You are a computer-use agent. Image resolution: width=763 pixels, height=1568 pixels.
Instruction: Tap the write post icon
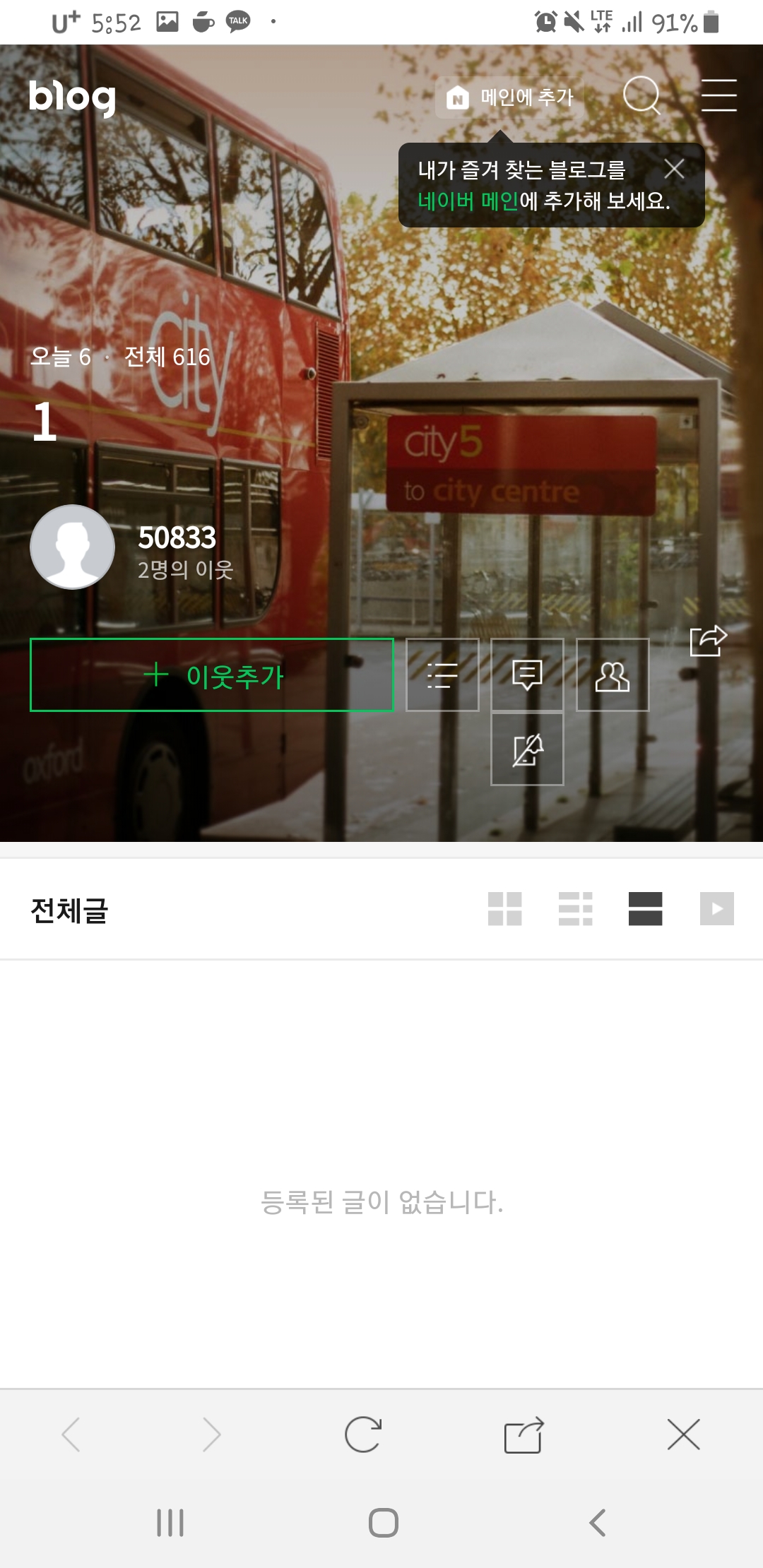pos(527,749)
